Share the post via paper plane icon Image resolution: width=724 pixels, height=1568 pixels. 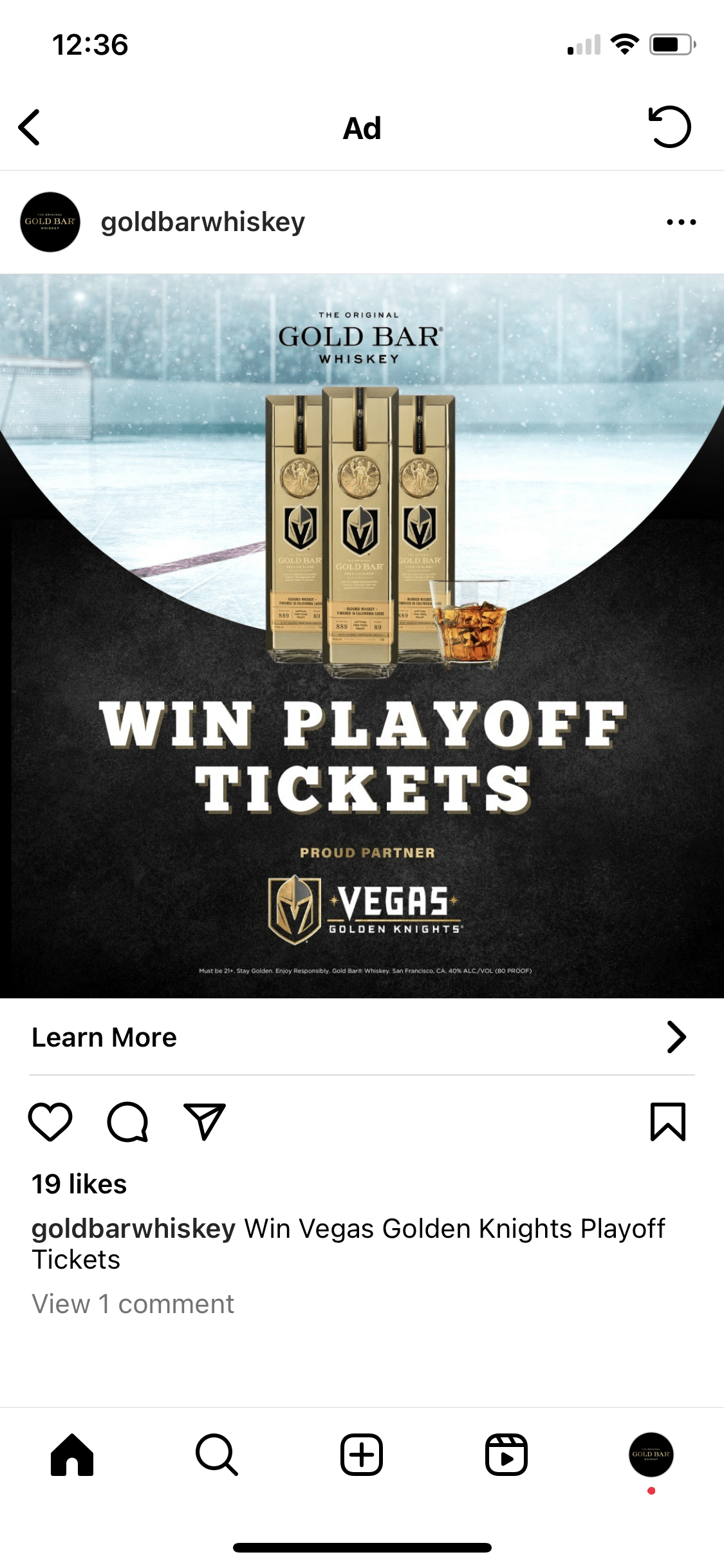click(205, 1122)
